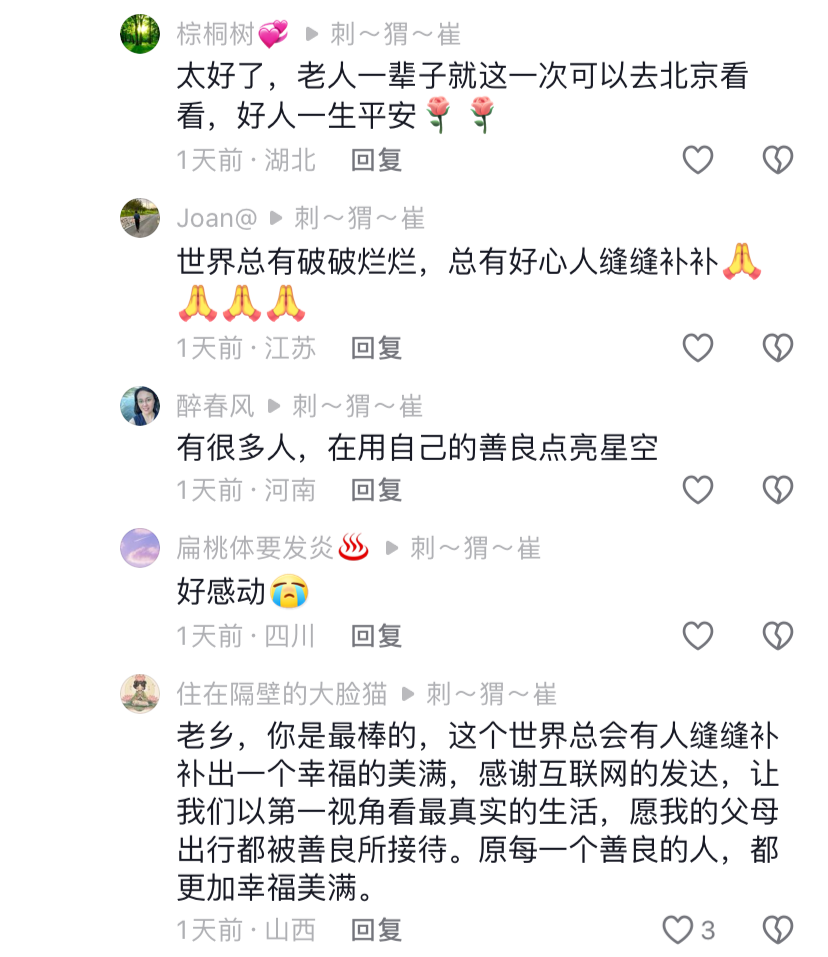Dislike the comment from 醉春风
828x957 pixels.
coord(777,490)
